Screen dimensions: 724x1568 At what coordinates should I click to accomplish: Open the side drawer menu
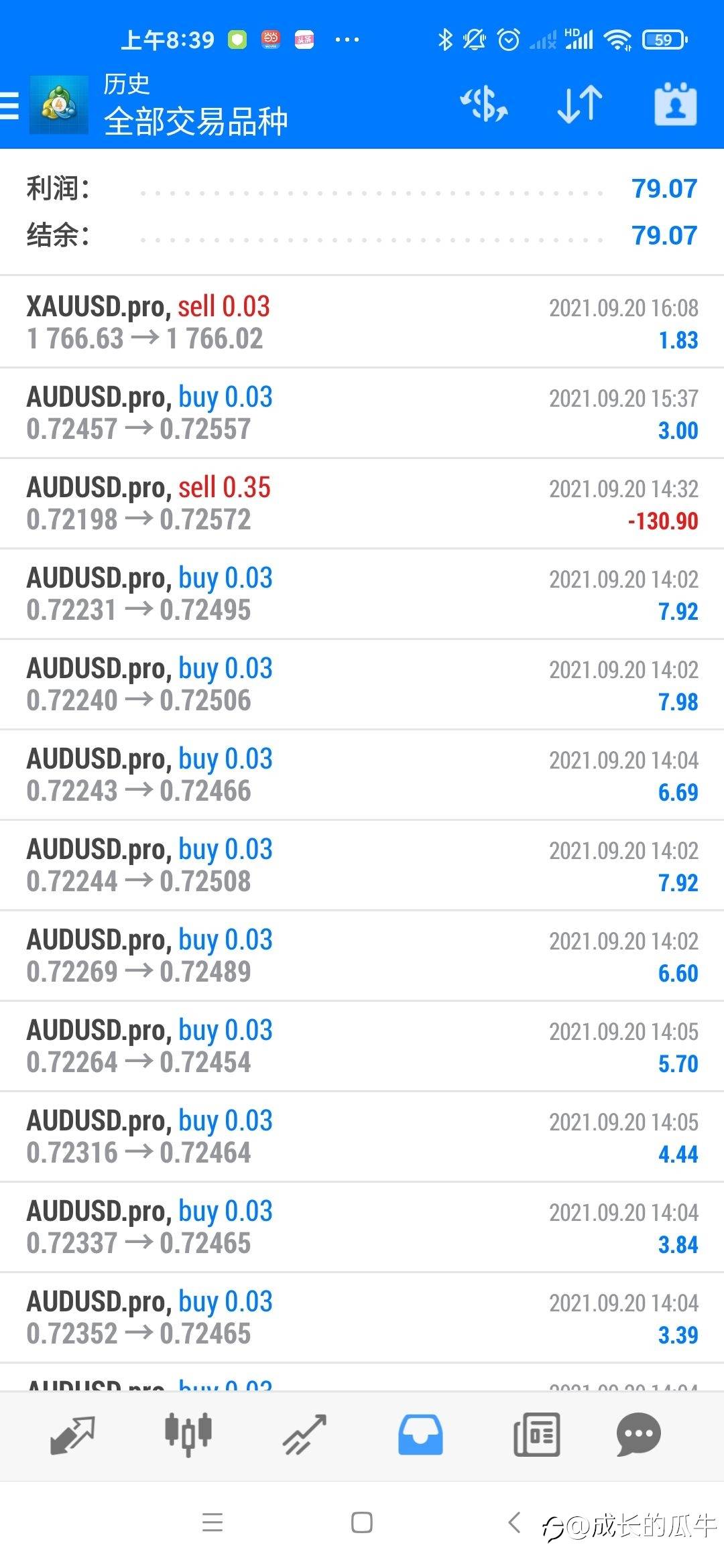(11, 106)
